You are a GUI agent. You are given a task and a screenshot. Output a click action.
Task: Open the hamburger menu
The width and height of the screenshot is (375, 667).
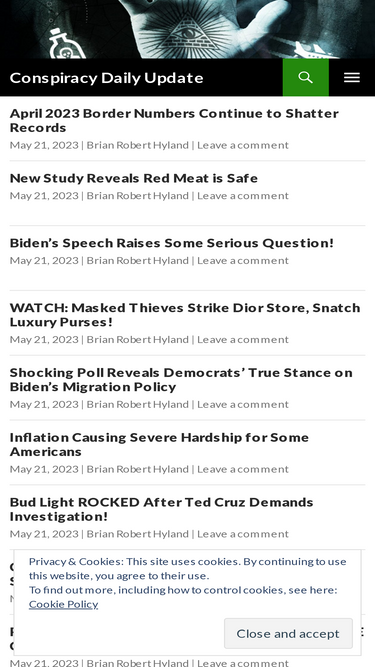pyautogui.click(x=352, y=77)
